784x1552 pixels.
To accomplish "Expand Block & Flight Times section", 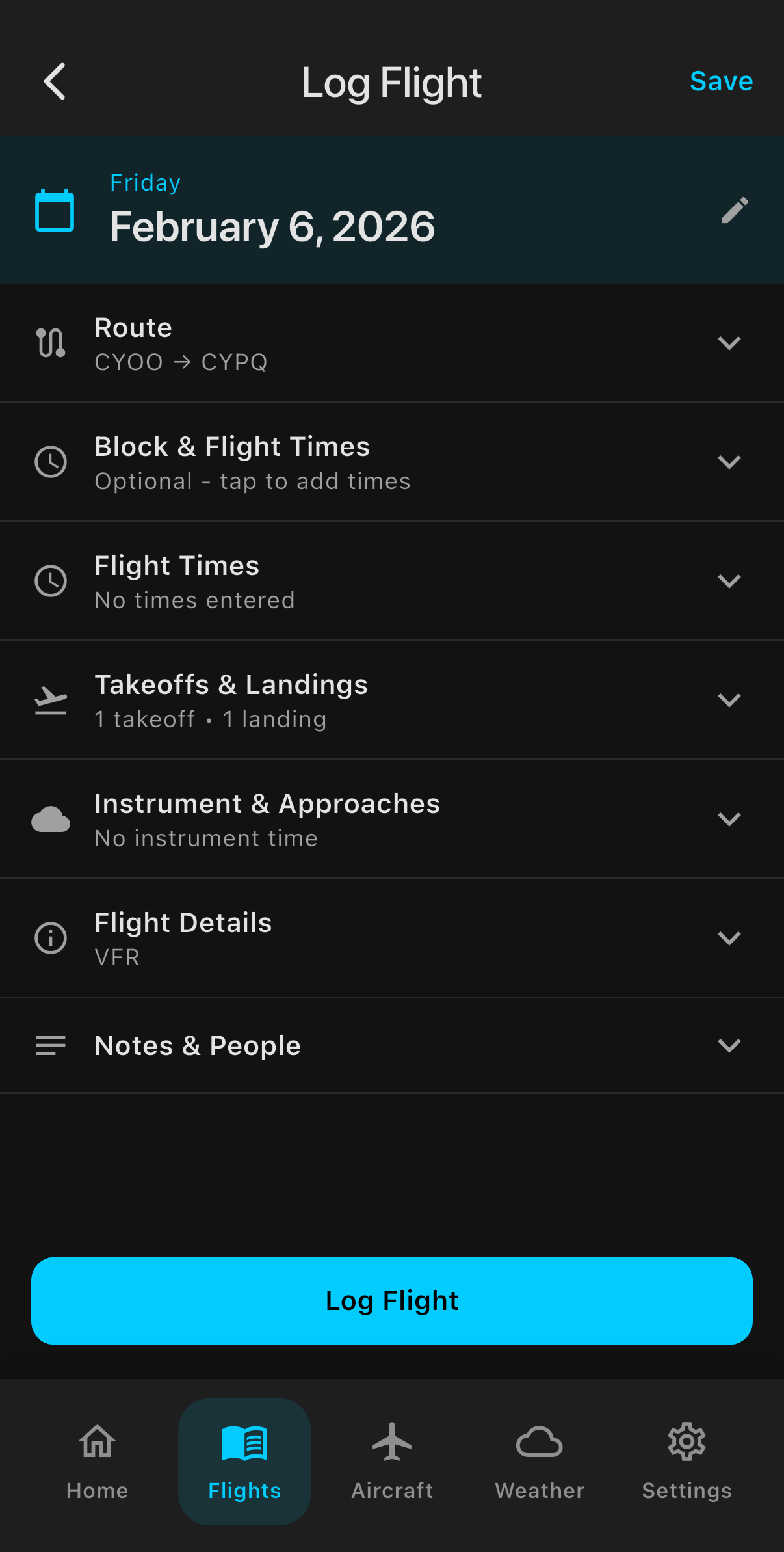I will [x=729, y=462].
